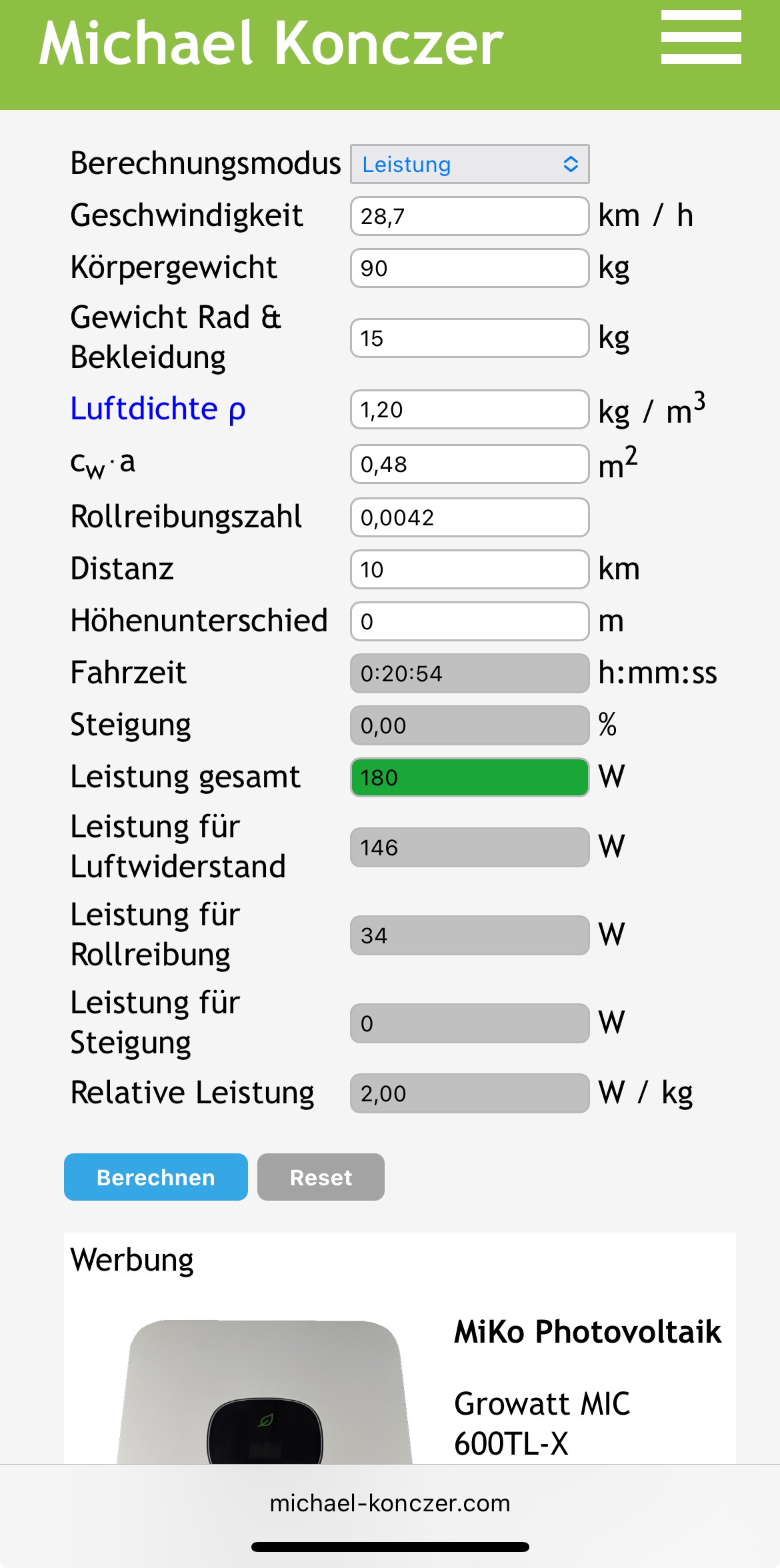Open the MiKo Photovoltaik Growatt ad

pos(587,1332)
